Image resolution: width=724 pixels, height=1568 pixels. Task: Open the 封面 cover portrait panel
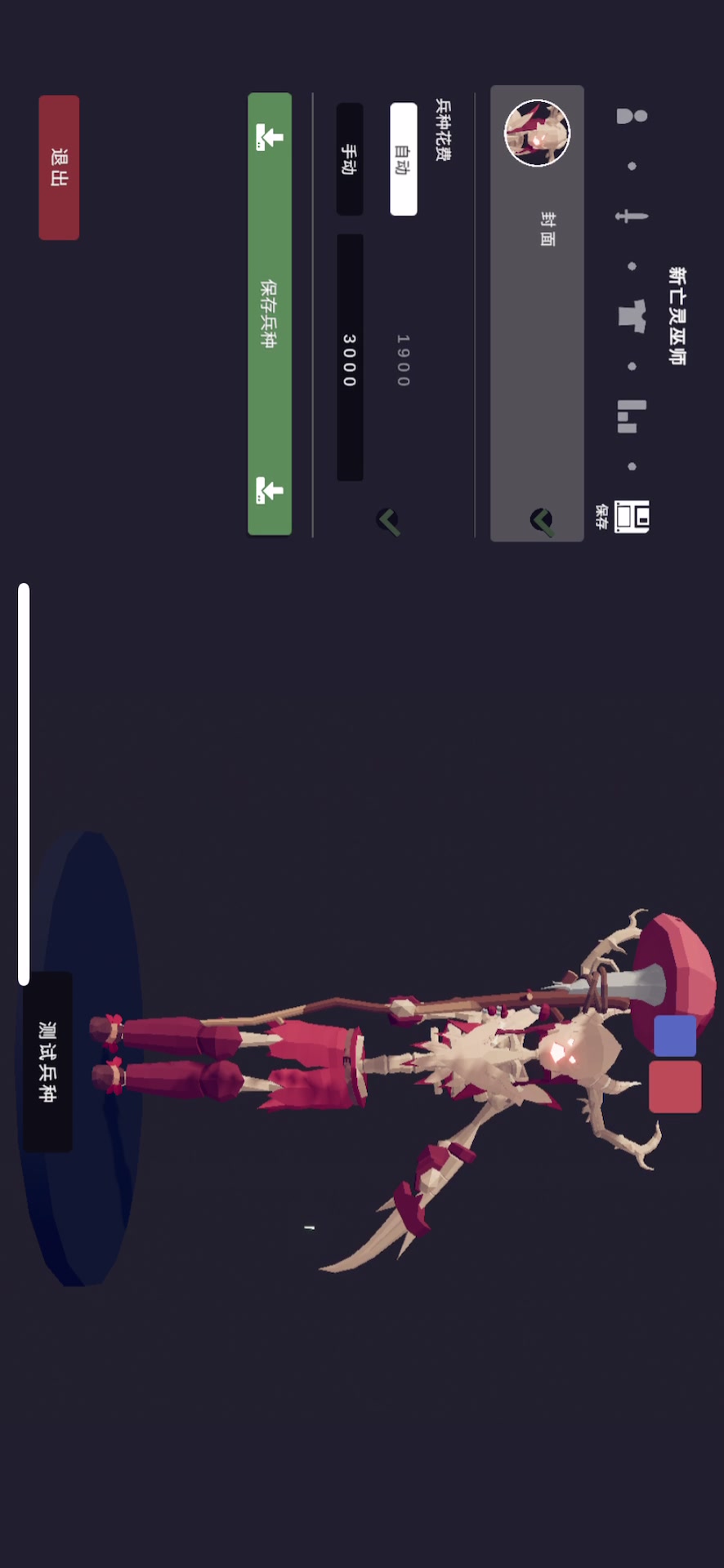(537, 313)
